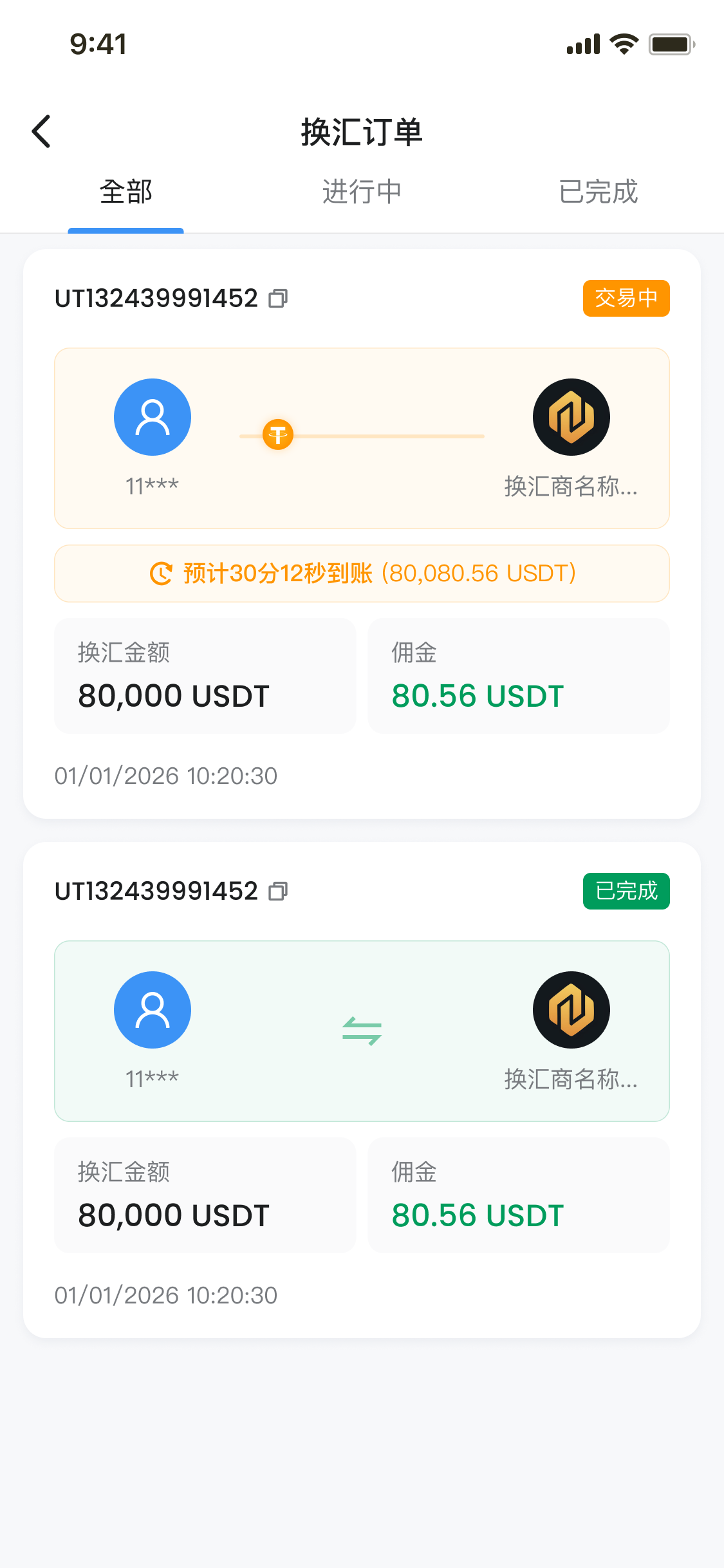724x1568 pixels.
Task: Switch to the 已完成 tab
Action: coord(598,192)
